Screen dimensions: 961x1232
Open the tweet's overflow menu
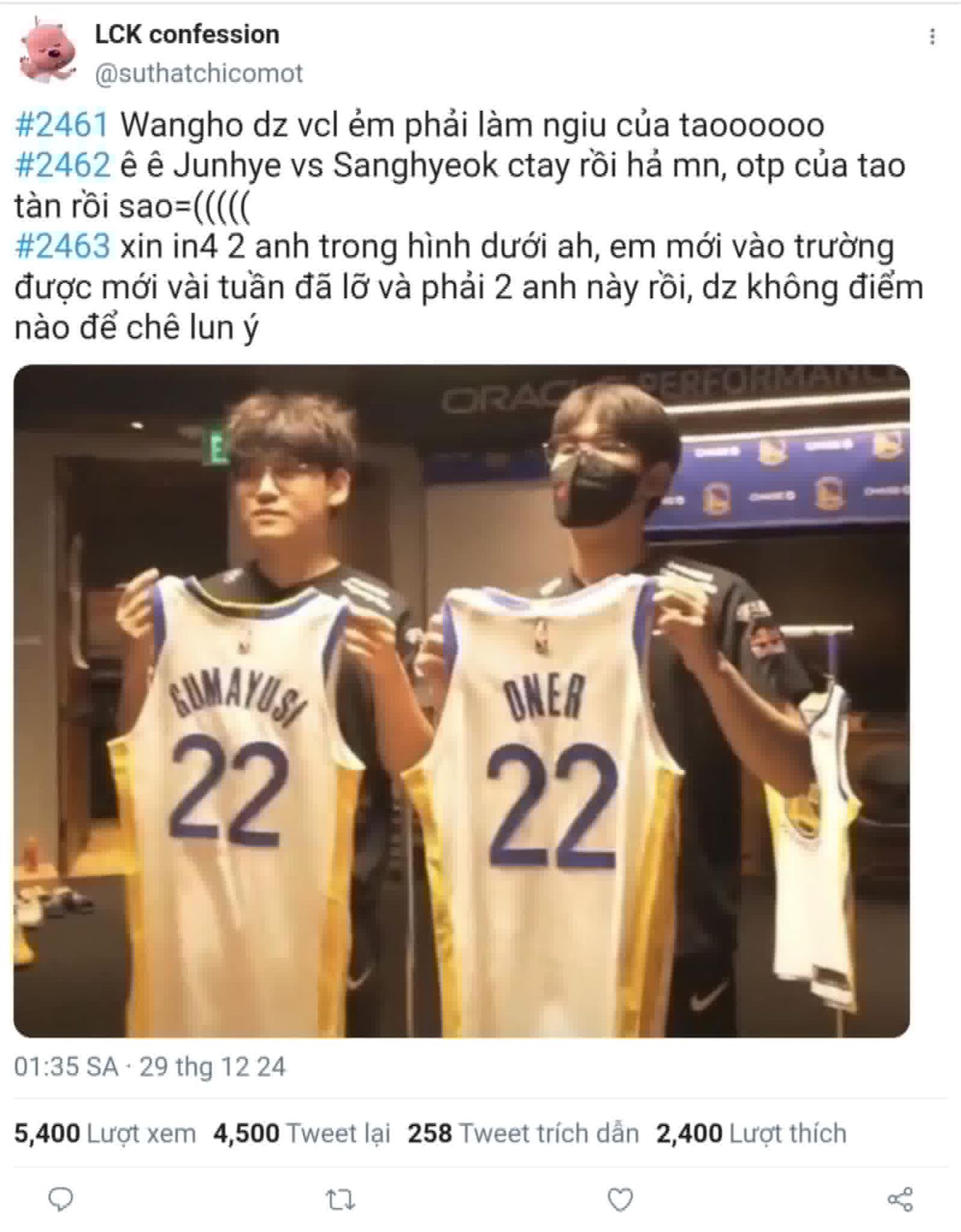[x=931, y=37]
